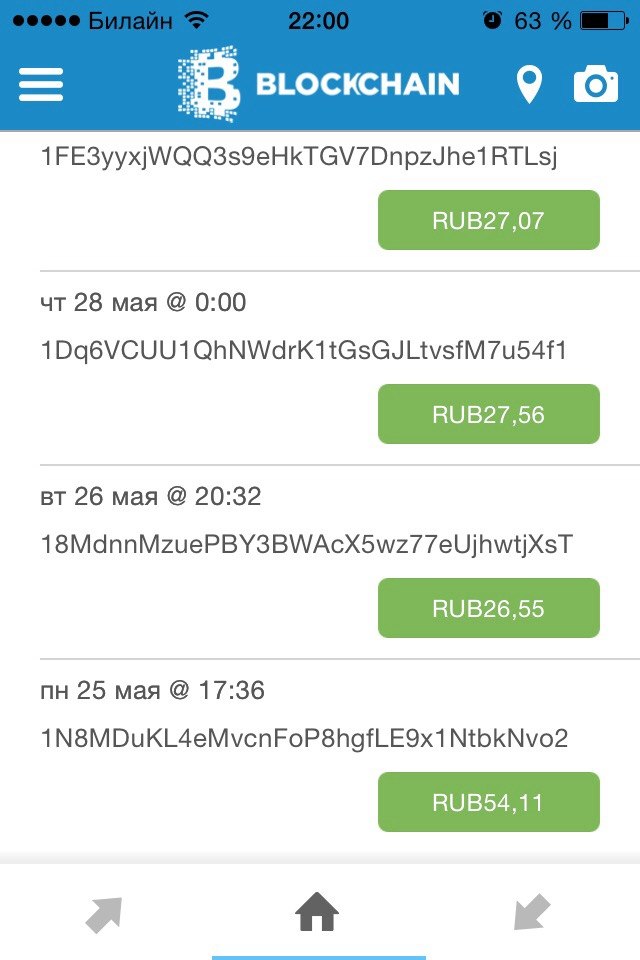Tap the RUB54,11 amount button

pos(488,802)
